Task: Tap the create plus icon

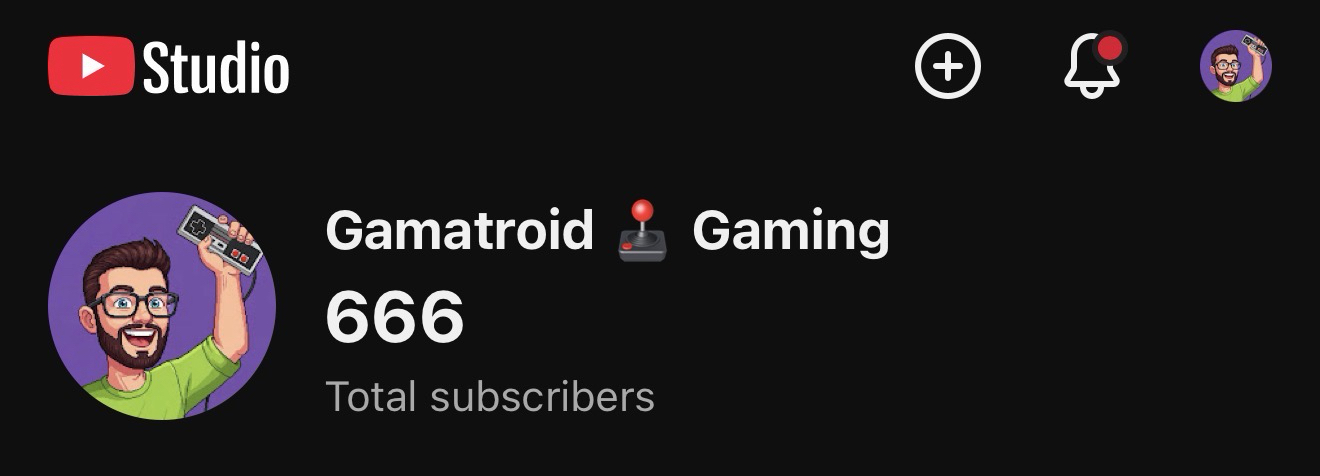Action: pos(947,67)
